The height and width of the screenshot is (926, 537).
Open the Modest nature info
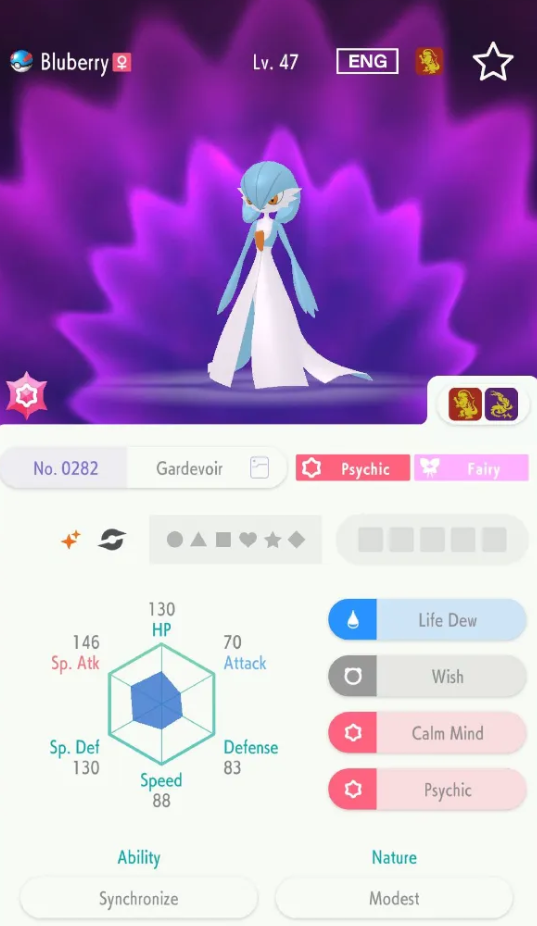tap(394, 898)
